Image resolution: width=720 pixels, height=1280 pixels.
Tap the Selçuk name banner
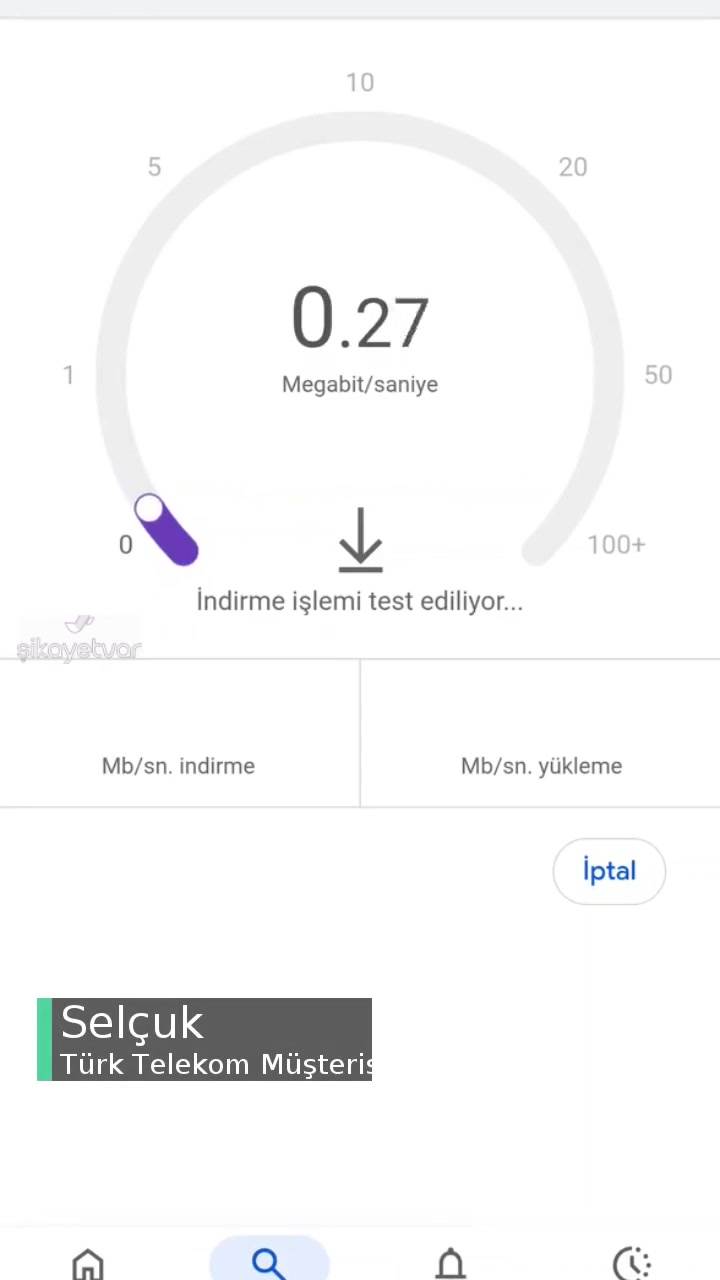[132, 1022]
